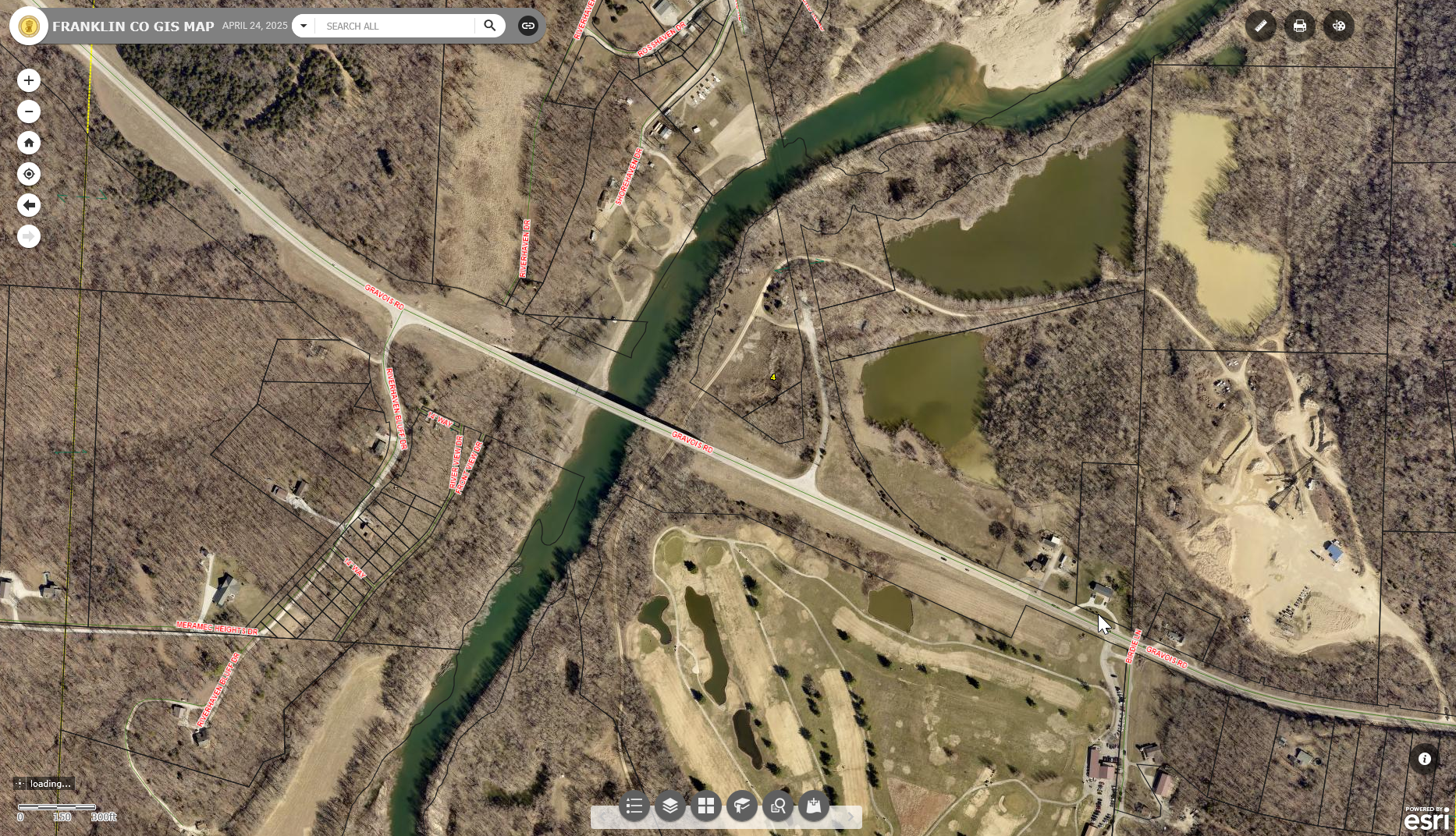Go back to the previous map extent
The height and width of the screenshot is (836, 1456).
(x=29, y=205)
